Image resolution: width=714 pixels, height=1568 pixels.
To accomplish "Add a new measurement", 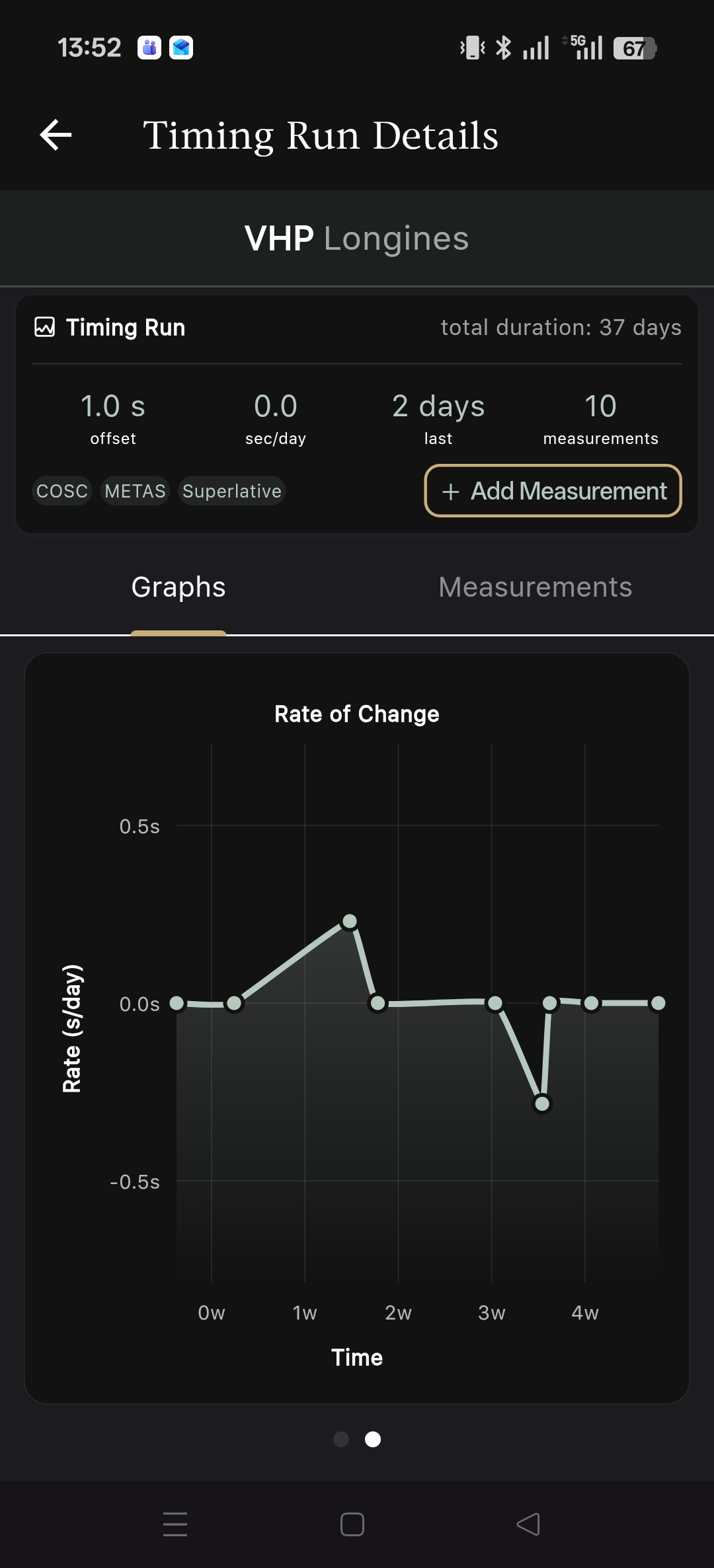I will pos(553,491).
